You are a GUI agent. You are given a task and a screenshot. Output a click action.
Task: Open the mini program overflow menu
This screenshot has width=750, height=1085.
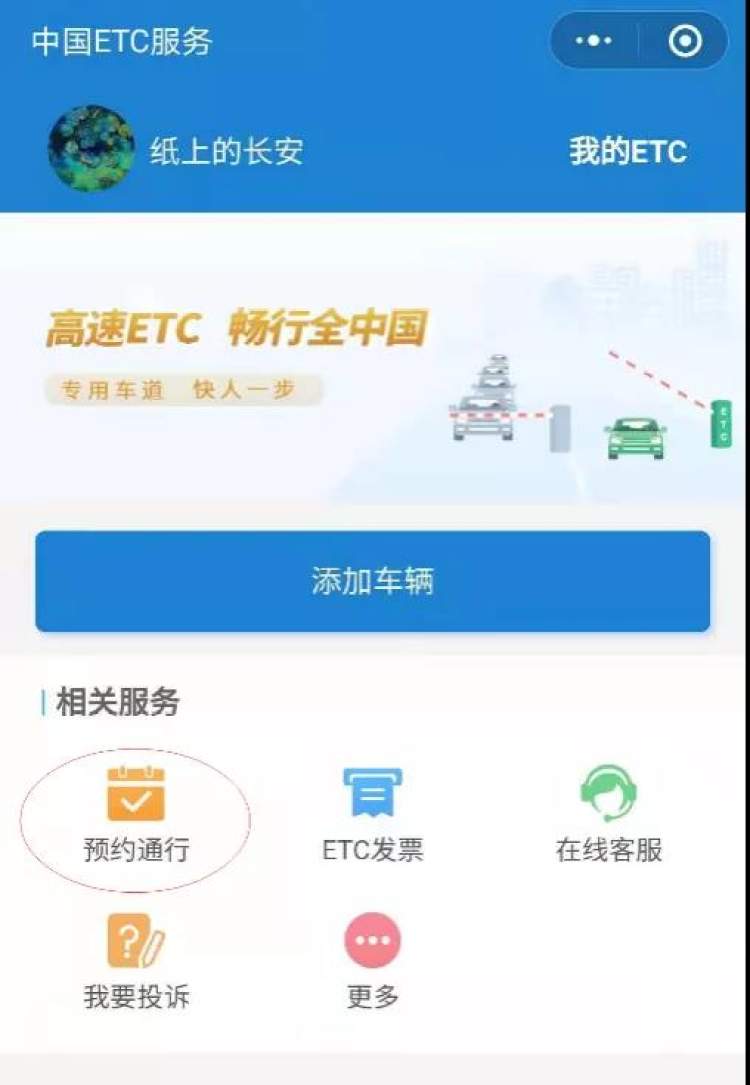[x=594, y=41]
